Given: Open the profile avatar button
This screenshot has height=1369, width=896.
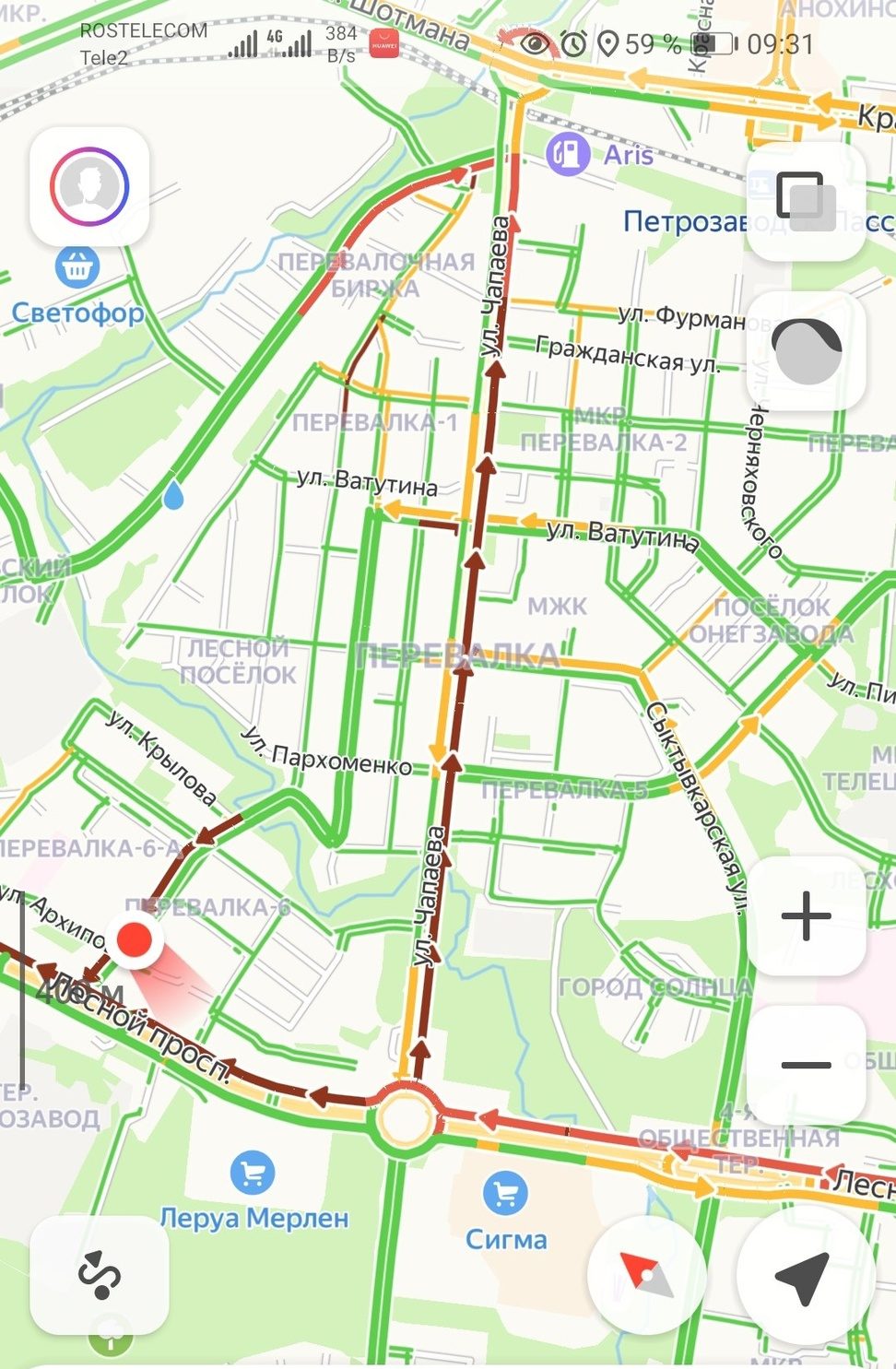Looking at the screenshot, I should click(x=89, y=186).
